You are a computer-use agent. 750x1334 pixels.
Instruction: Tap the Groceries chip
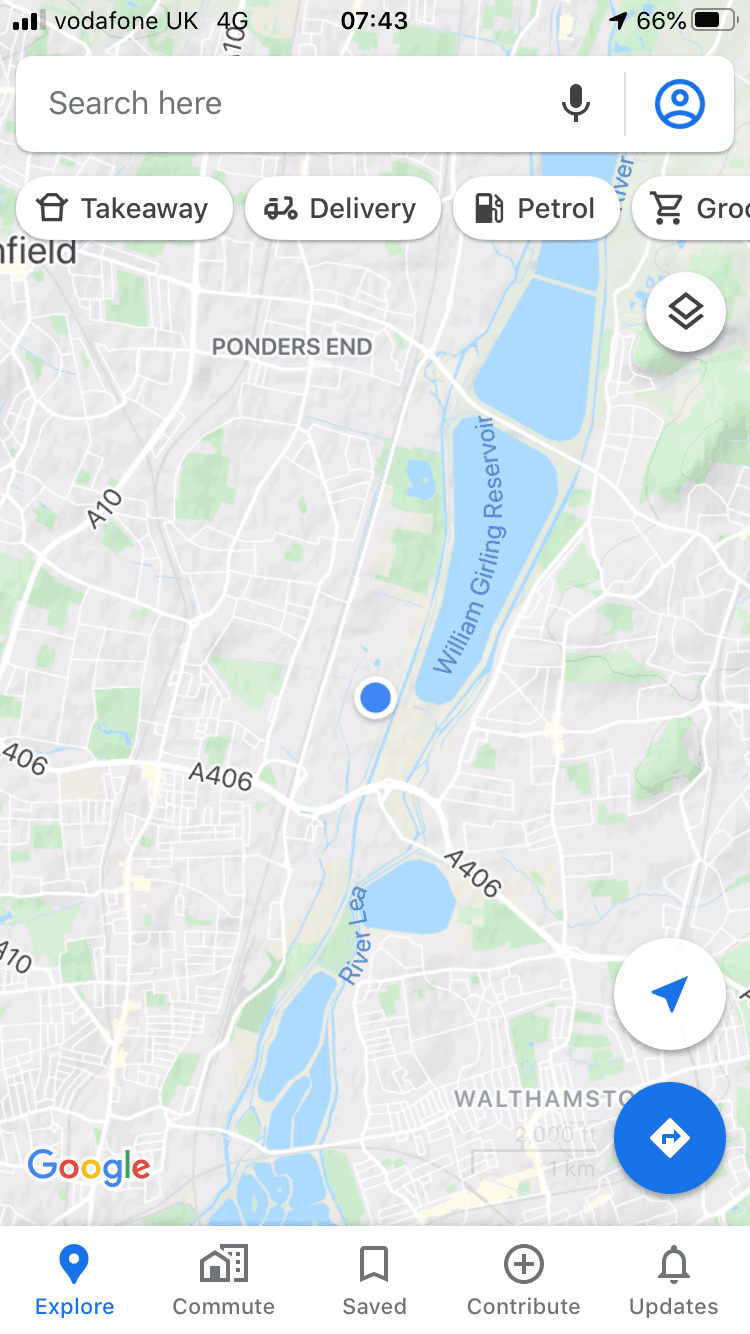click(692, 208)
